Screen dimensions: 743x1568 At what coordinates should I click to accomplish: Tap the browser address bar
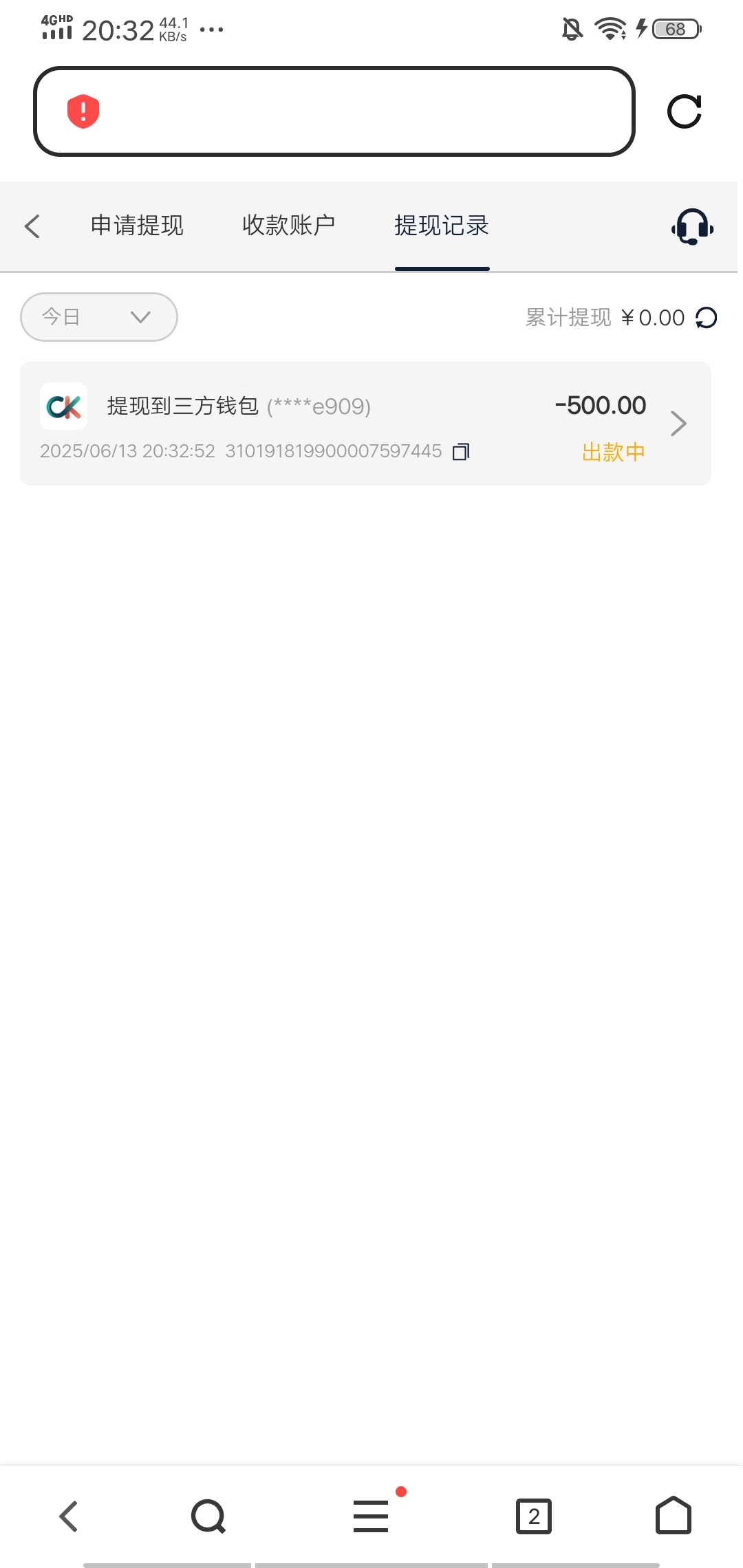click(x=334, y=111)
